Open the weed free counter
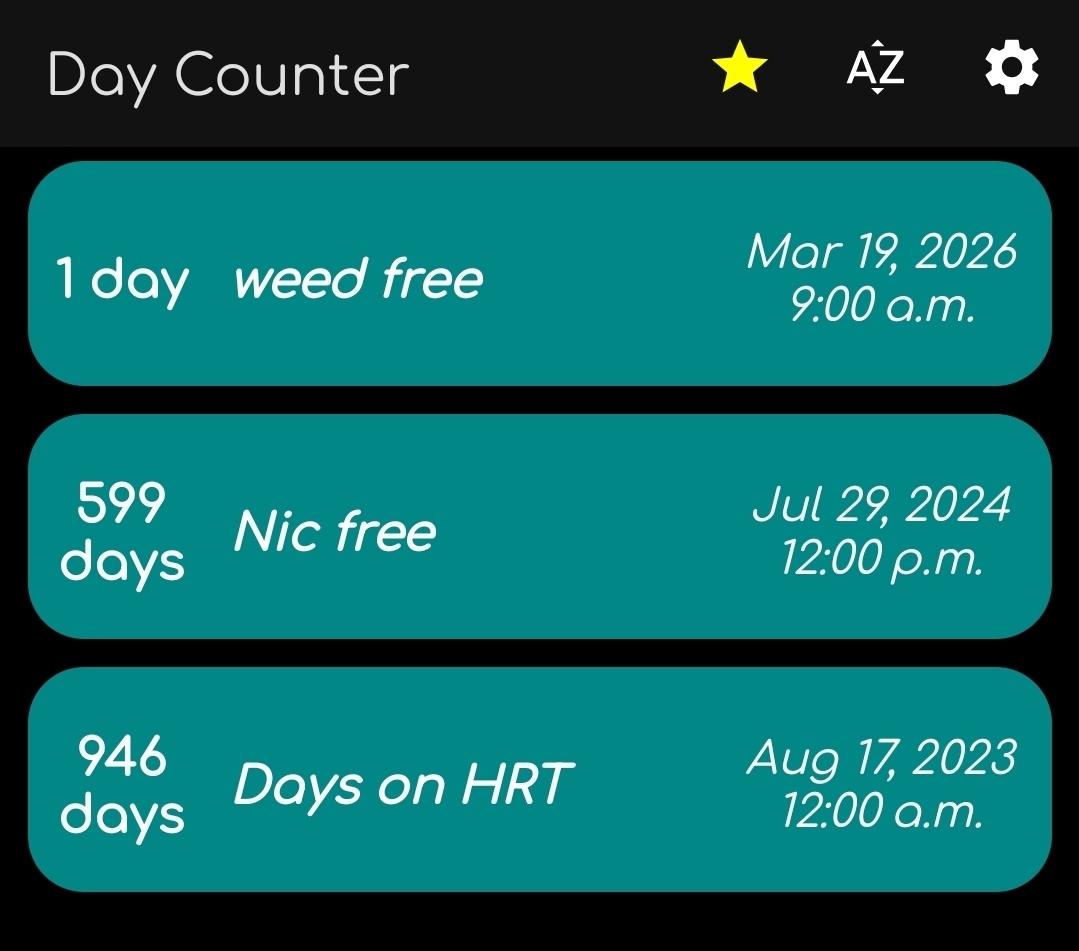The width and height of the screenshot is (1079, 951). pyautogui.click(x=539, y=274)
